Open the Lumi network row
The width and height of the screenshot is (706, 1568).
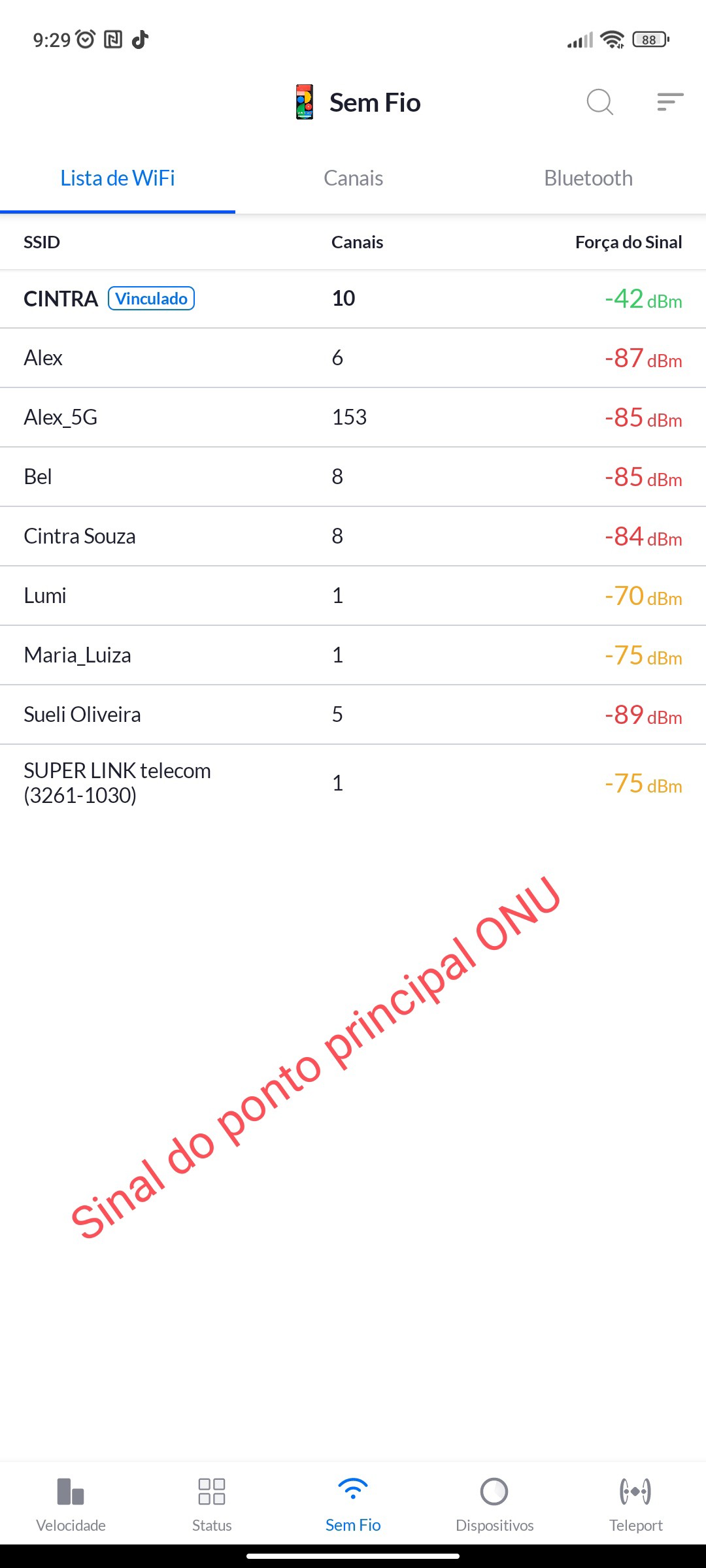click(353, 596)
